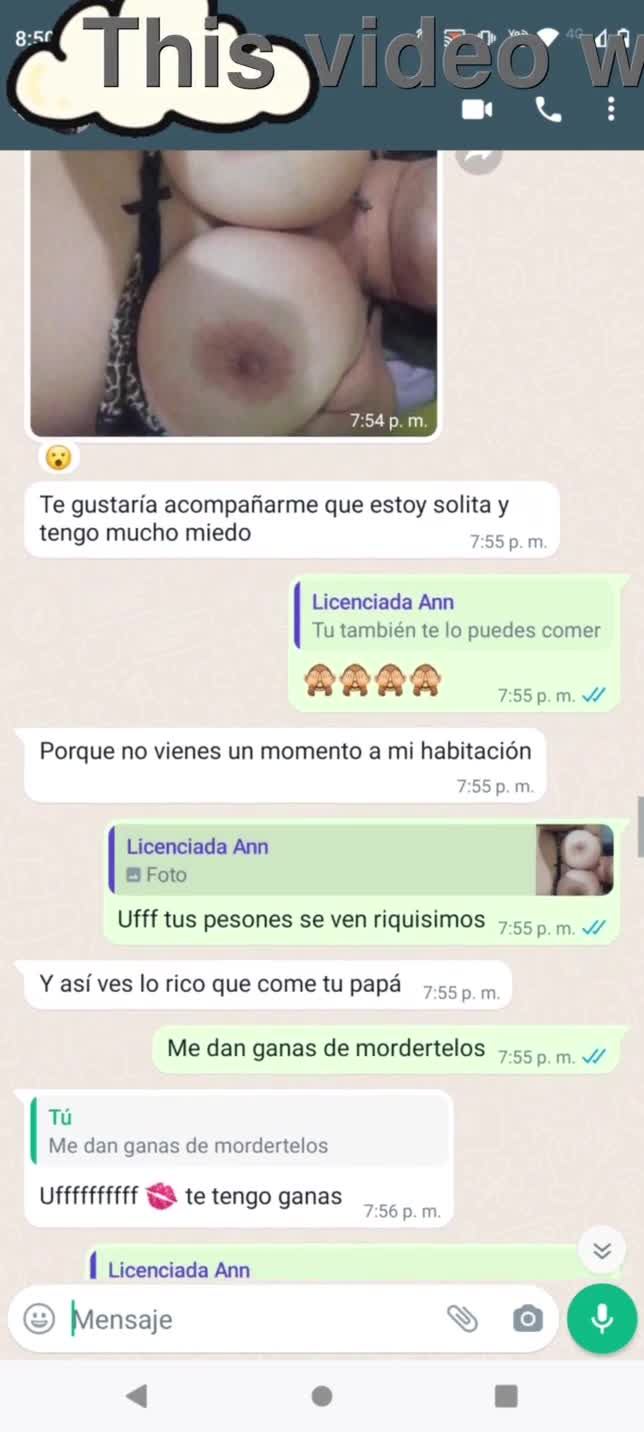
Task: Open the overflow menu
Action: 610,109
